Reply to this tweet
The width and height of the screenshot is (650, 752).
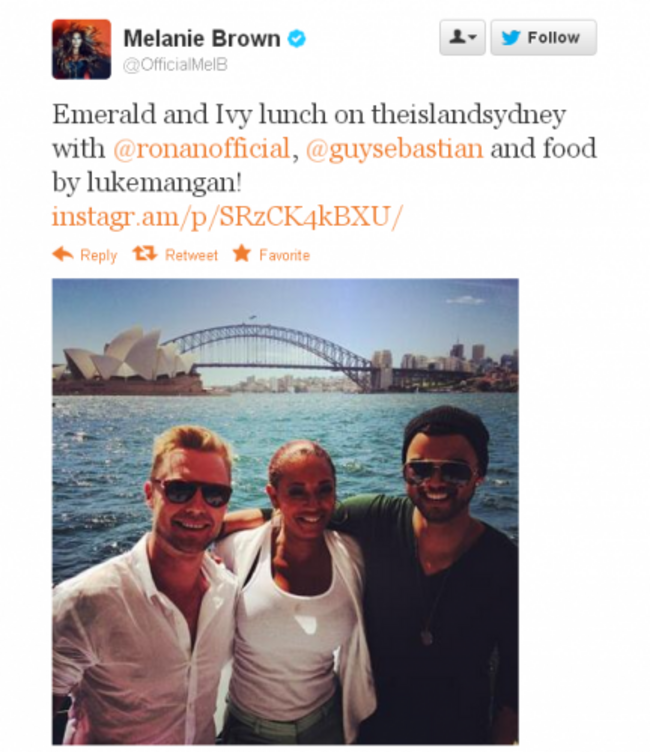85,255
